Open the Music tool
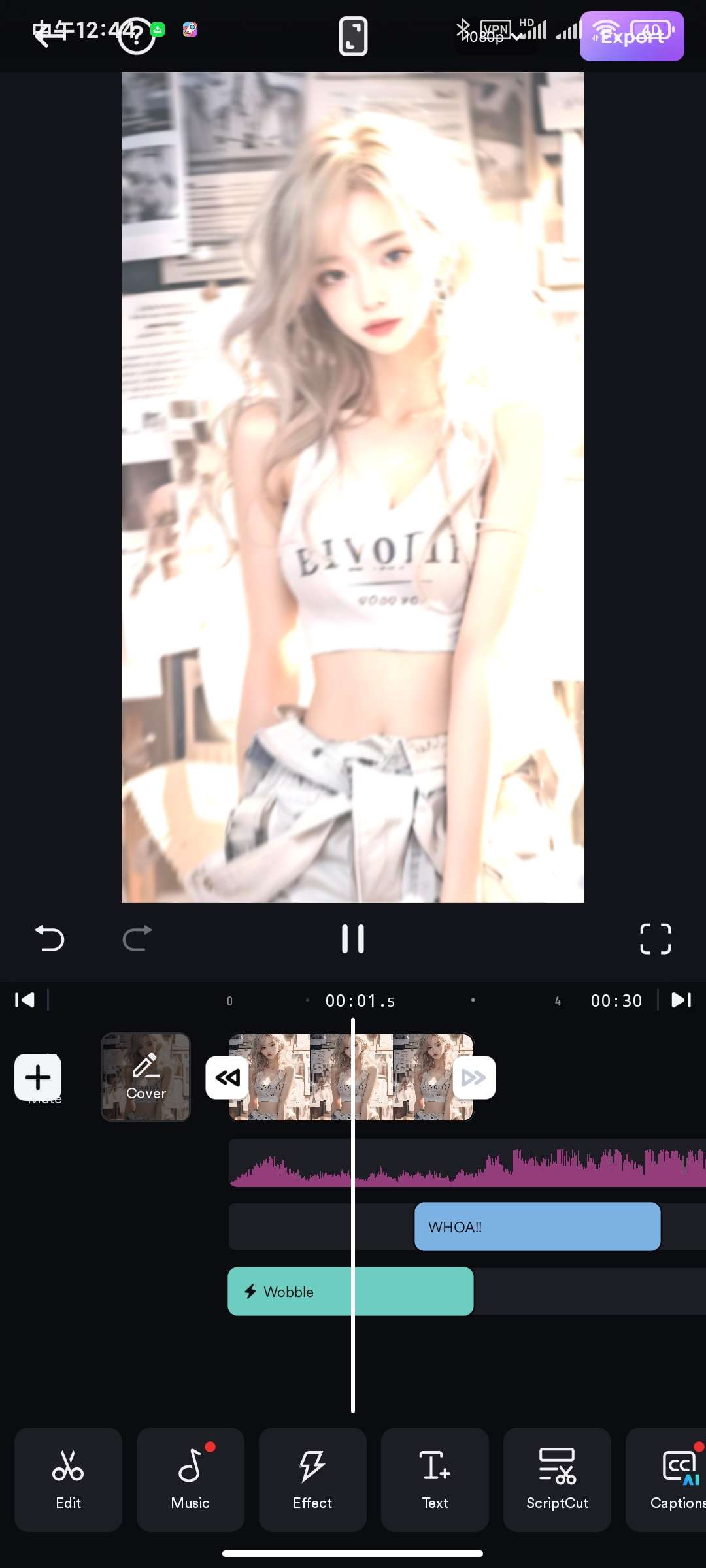 [190, 1480]
